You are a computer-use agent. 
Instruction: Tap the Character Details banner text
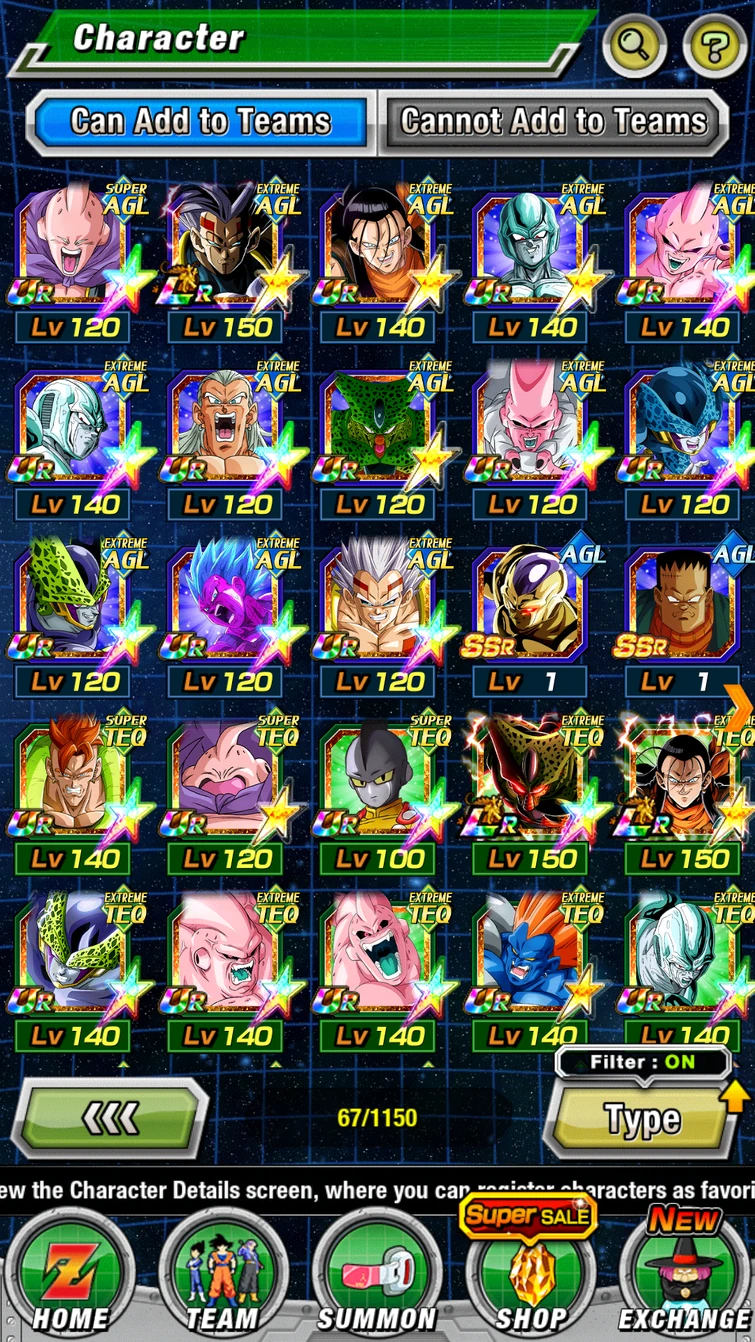[377, 1190]
